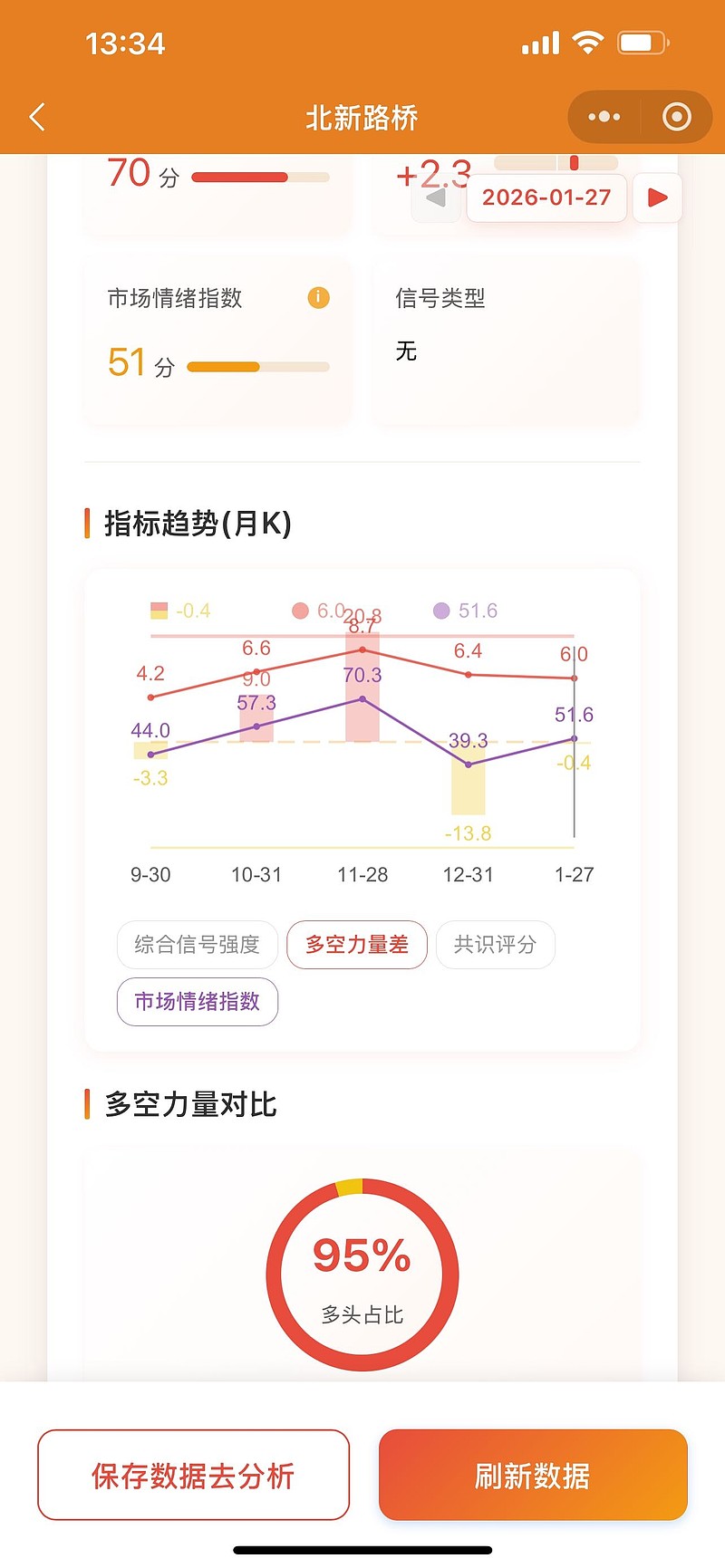Toggle the 多空力量差 chart series filter

(x=356, y=945)
